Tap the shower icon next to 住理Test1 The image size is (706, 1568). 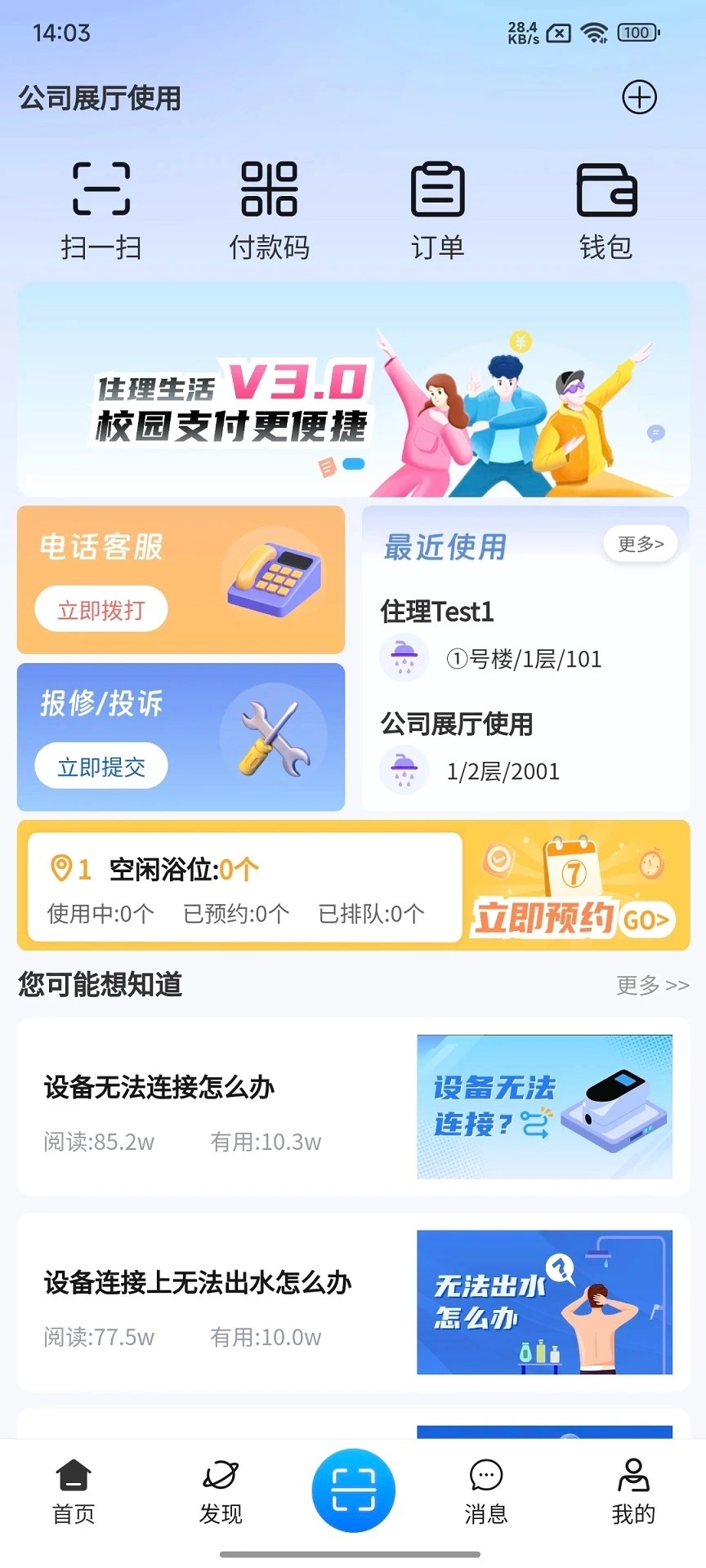(x=404, y=658)
